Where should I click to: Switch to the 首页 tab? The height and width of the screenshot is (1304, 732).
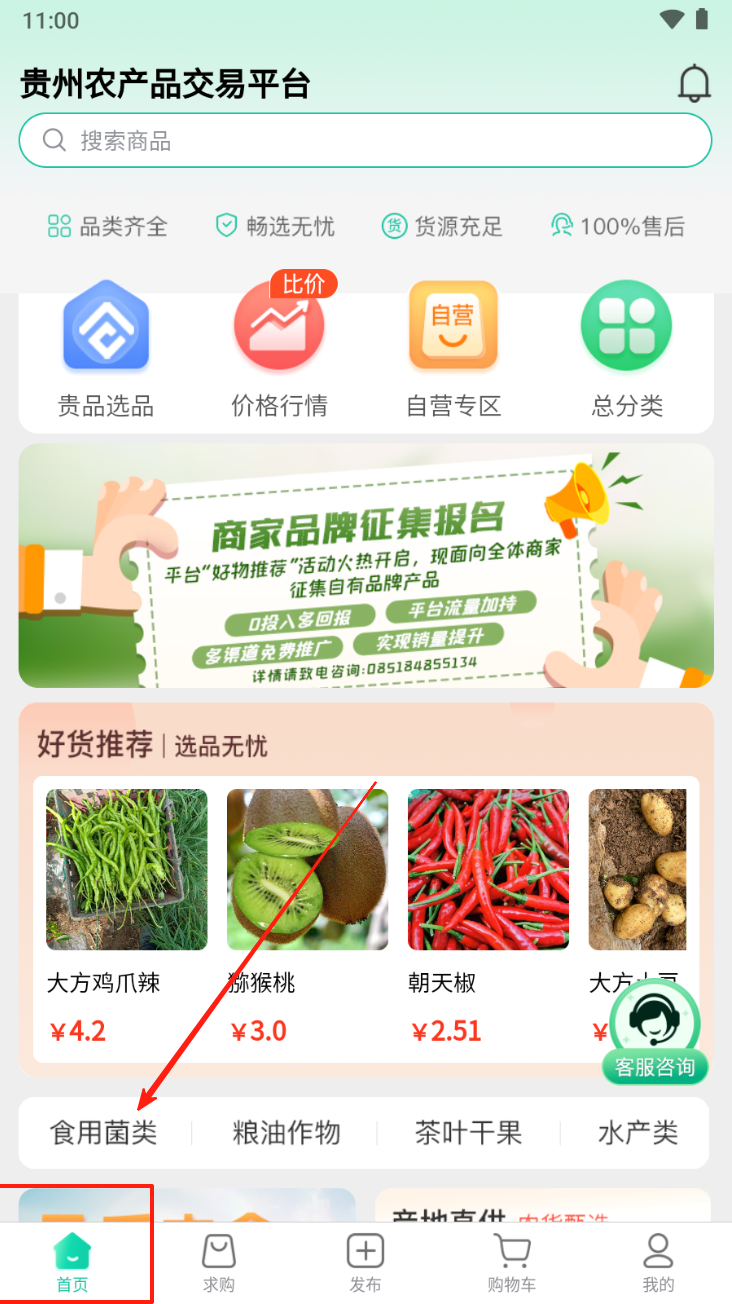pos(72,1263)
